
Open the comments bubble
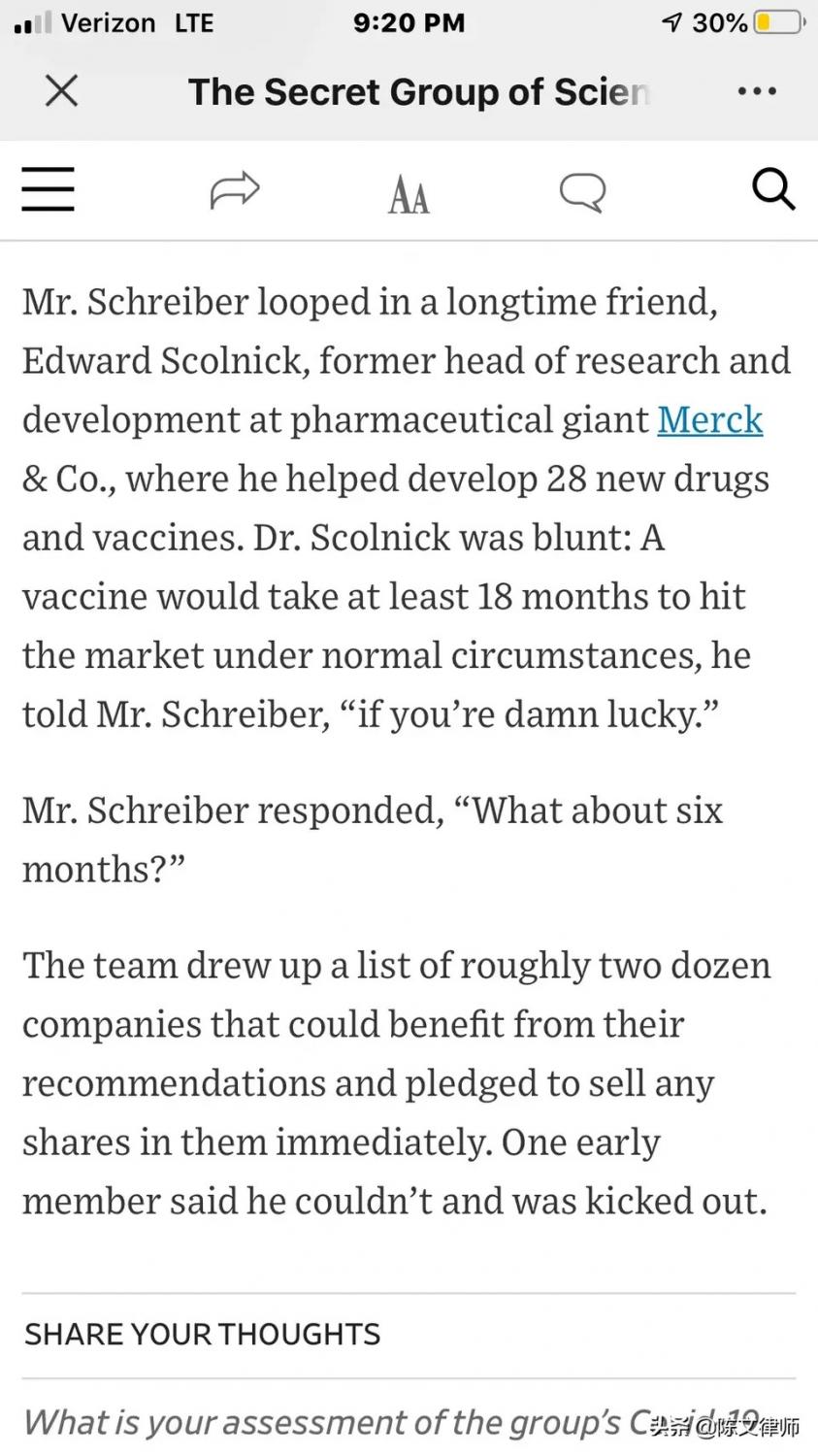[582, 191]
